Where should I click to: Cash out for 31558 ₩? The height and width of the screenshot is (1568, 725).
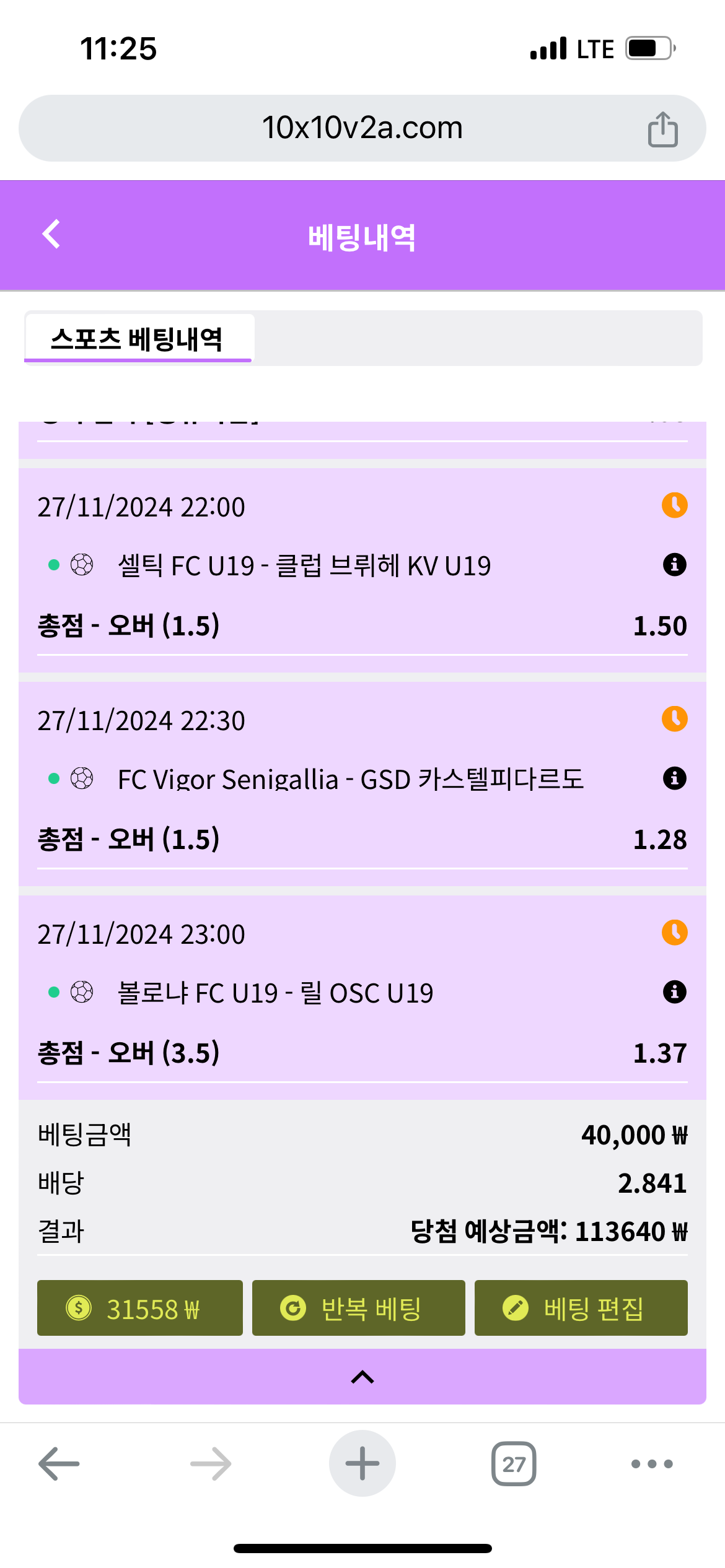coord(140,1308)
